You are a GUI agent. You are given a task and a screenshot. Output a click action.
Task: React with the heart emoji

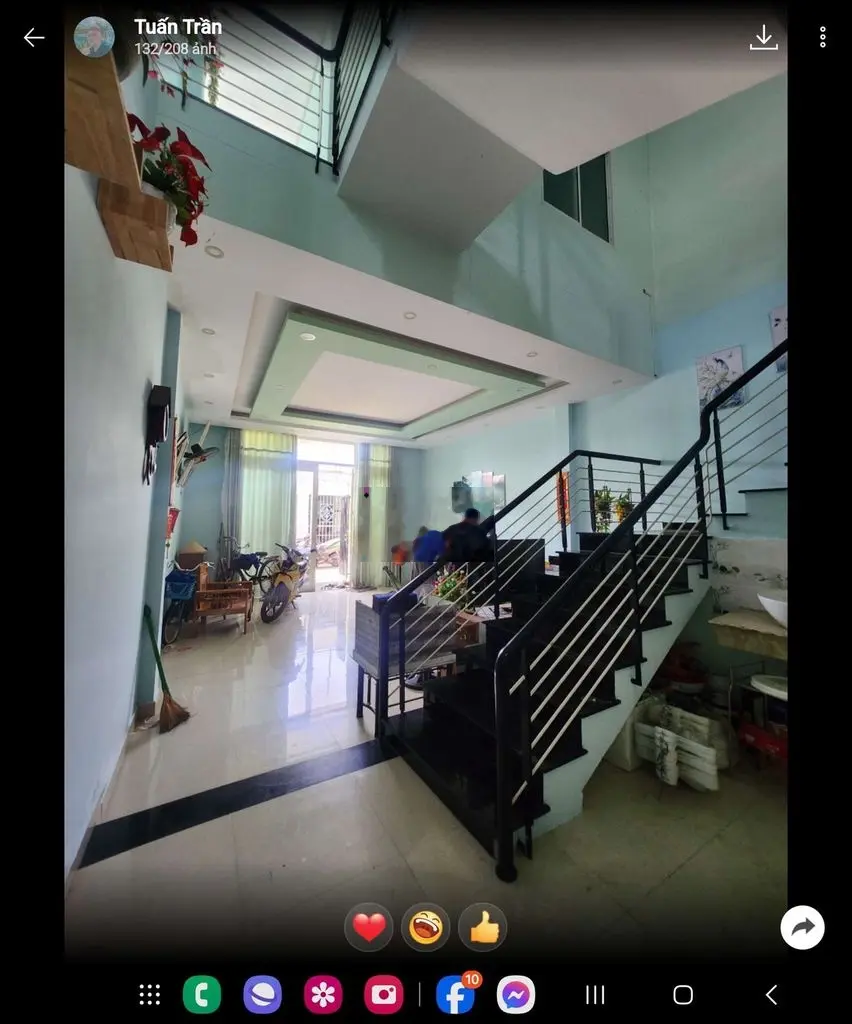click(369, 928)
